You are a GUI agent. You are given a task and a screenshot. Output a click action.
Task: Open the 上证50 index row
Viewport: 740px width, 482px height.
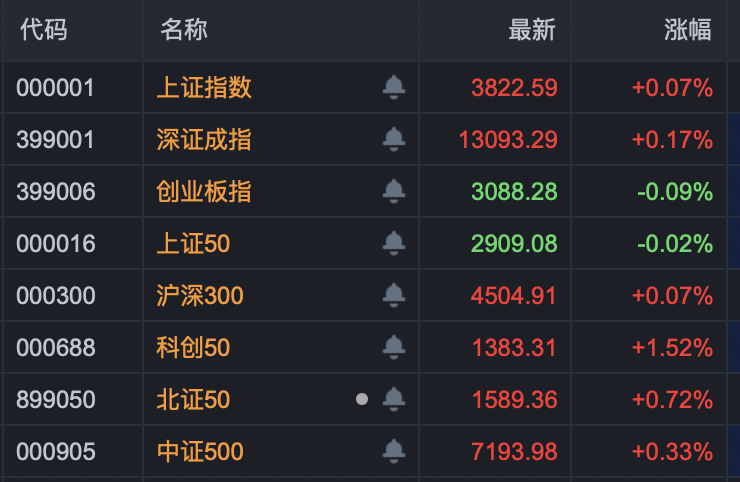pos(194,244)
